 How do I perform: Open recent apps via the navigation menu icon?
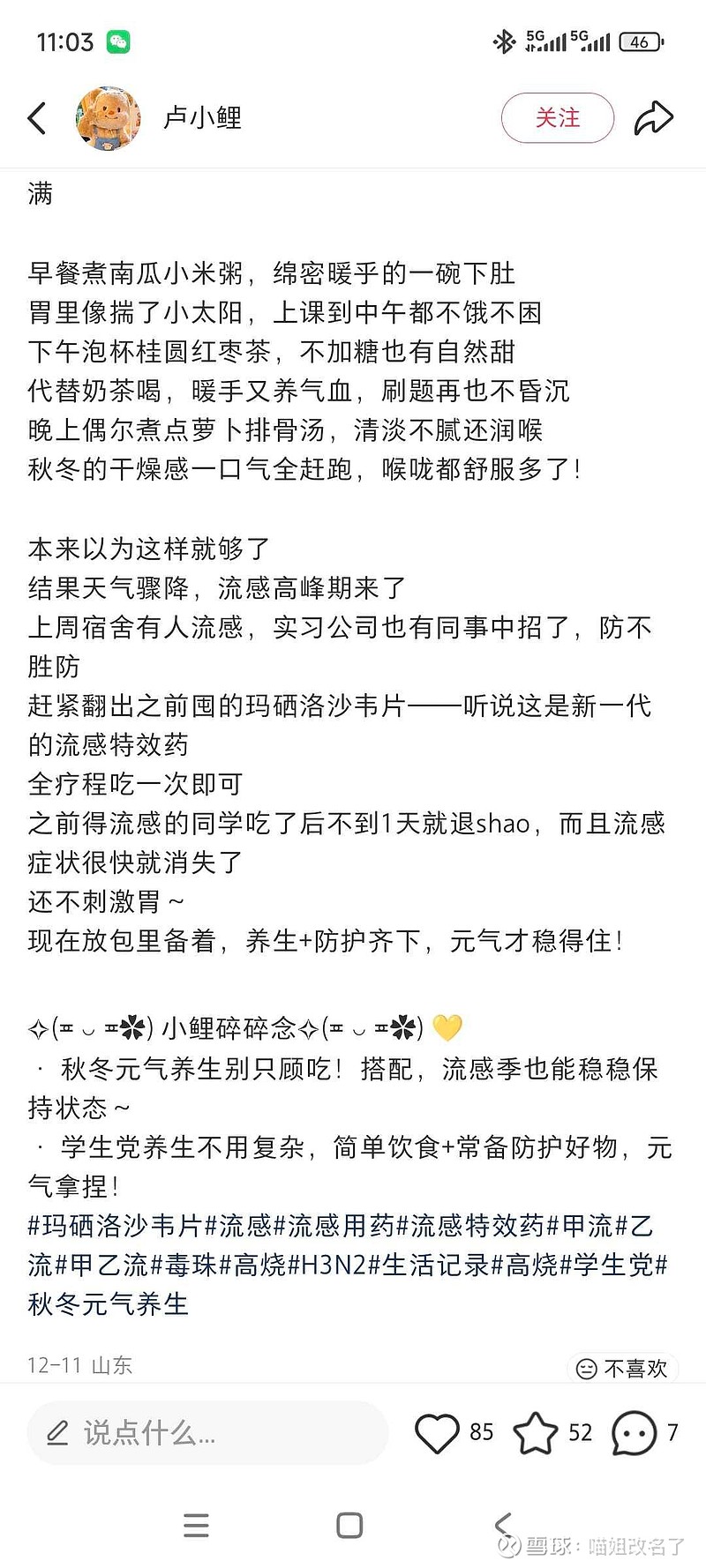(196, 1524)
